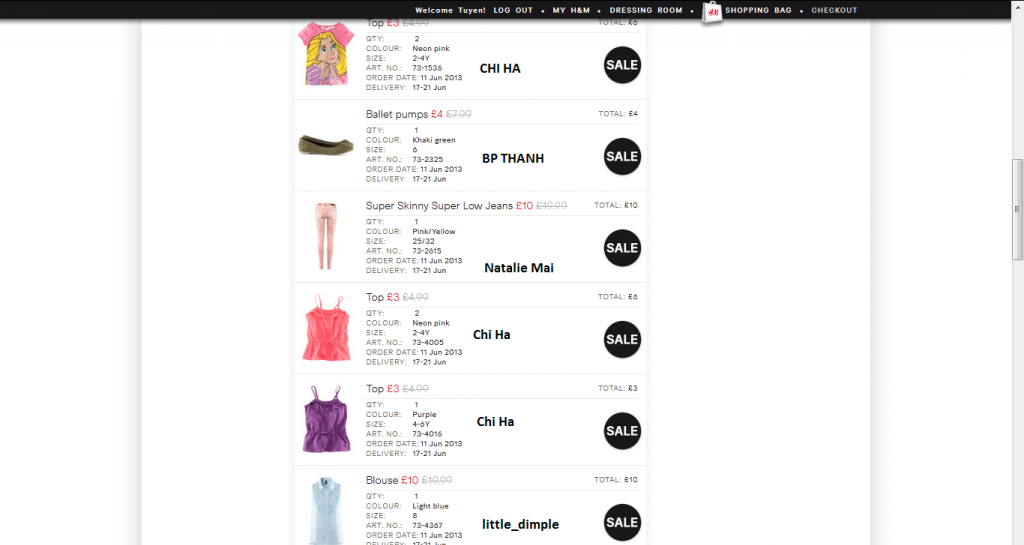Image resolution: width=1024 pixels, height=545 pixels.
Task: Open the MY H&M page
Action: pos(571,10)
